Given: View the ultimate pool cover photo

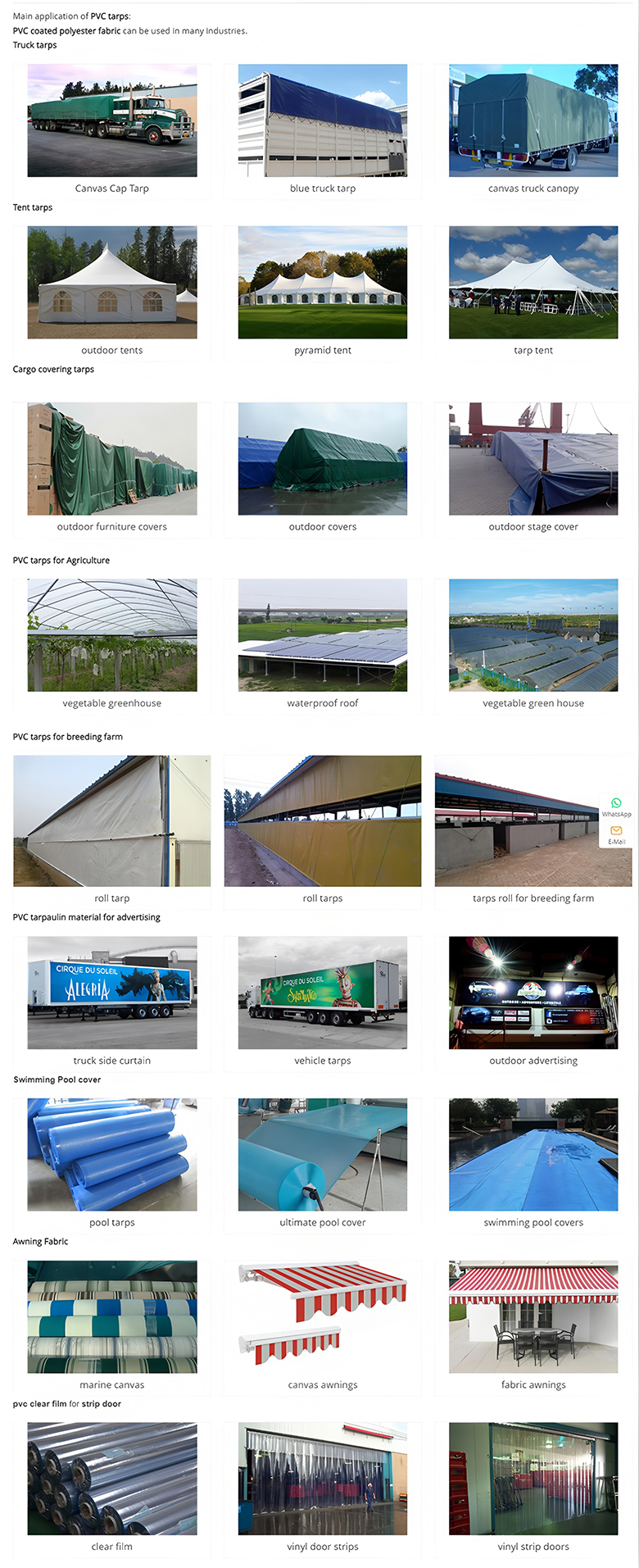Looking at the screenshot, I should click(322, 1155).
